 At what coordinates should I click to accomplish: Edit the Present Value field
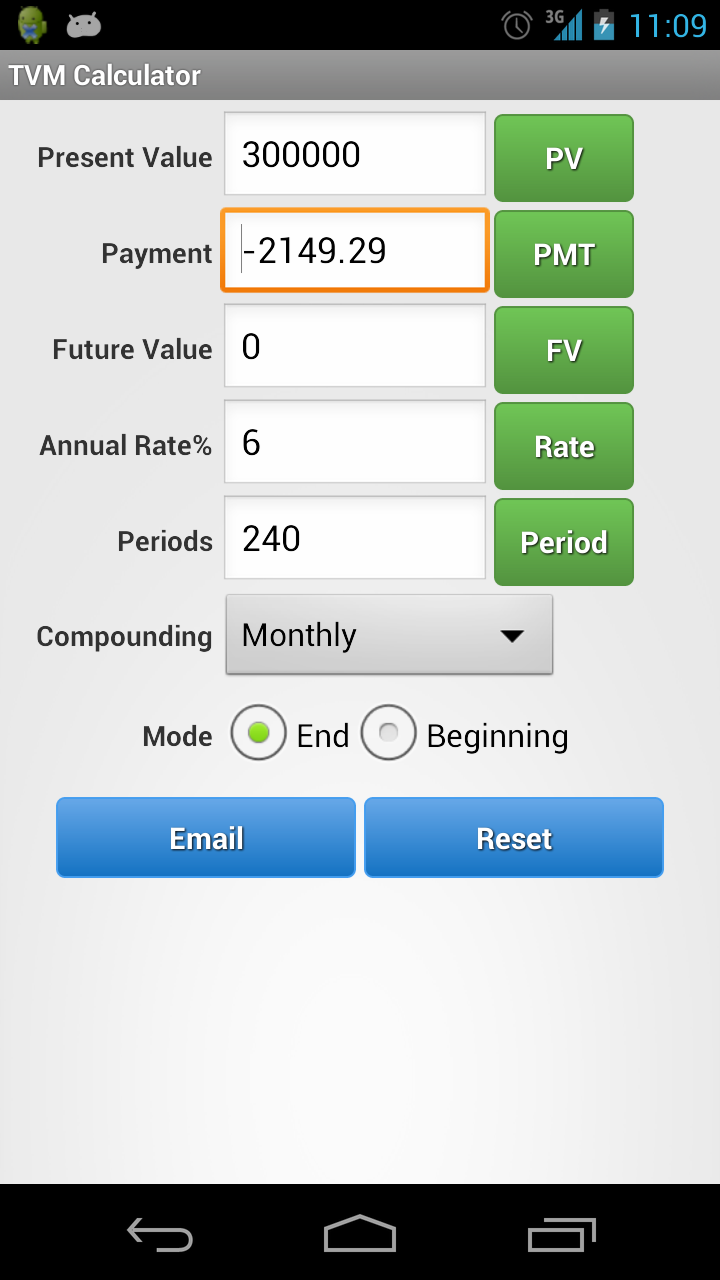tap(355, 154)
